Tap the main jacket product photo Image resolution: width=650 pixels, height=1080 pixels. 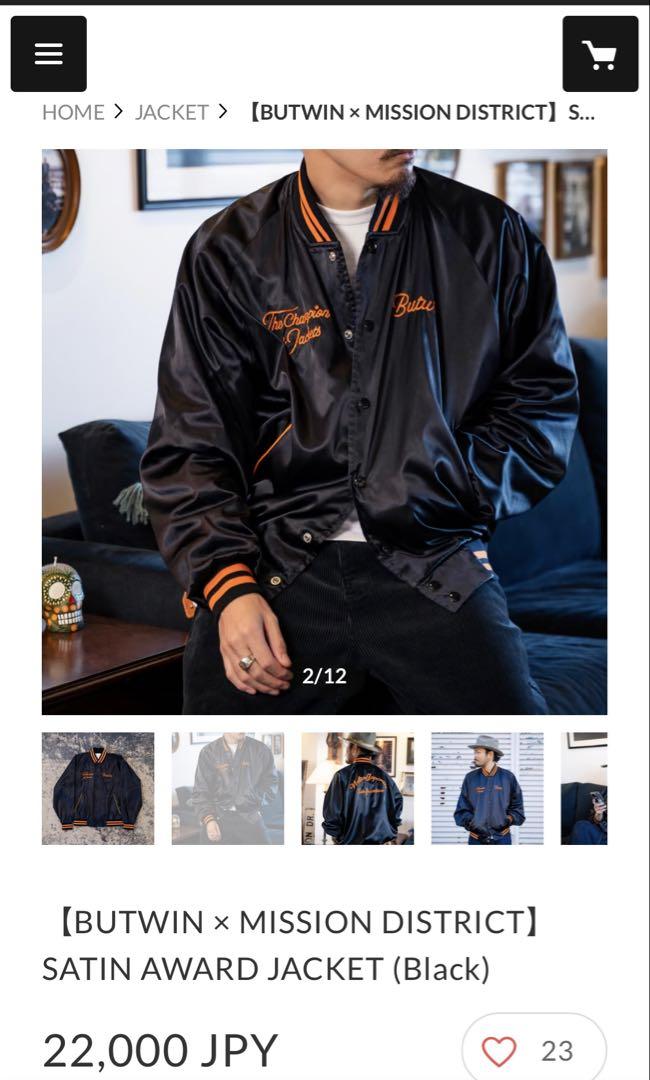[x=324, y=432]
